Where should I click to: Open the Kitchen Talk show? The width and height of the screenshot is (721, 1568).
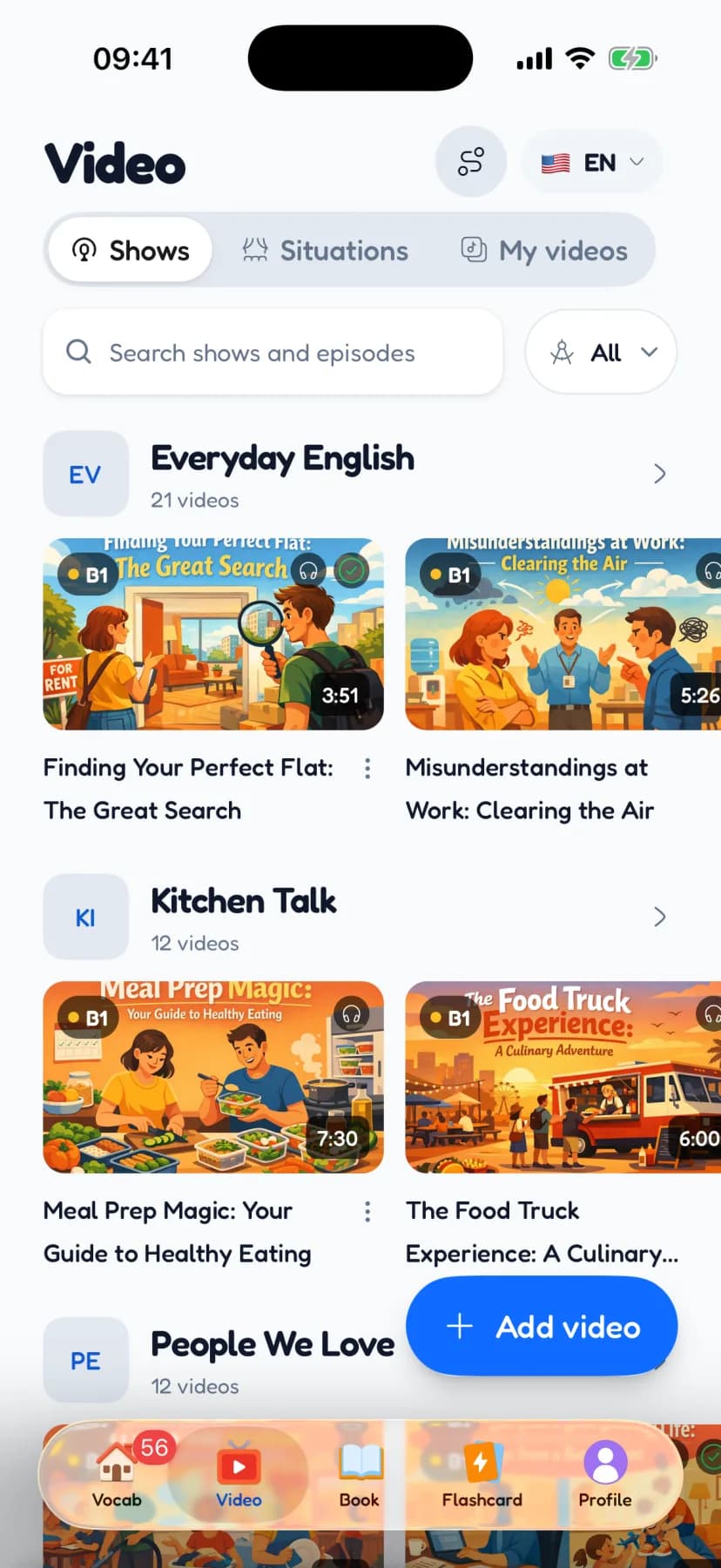(356, 918)
